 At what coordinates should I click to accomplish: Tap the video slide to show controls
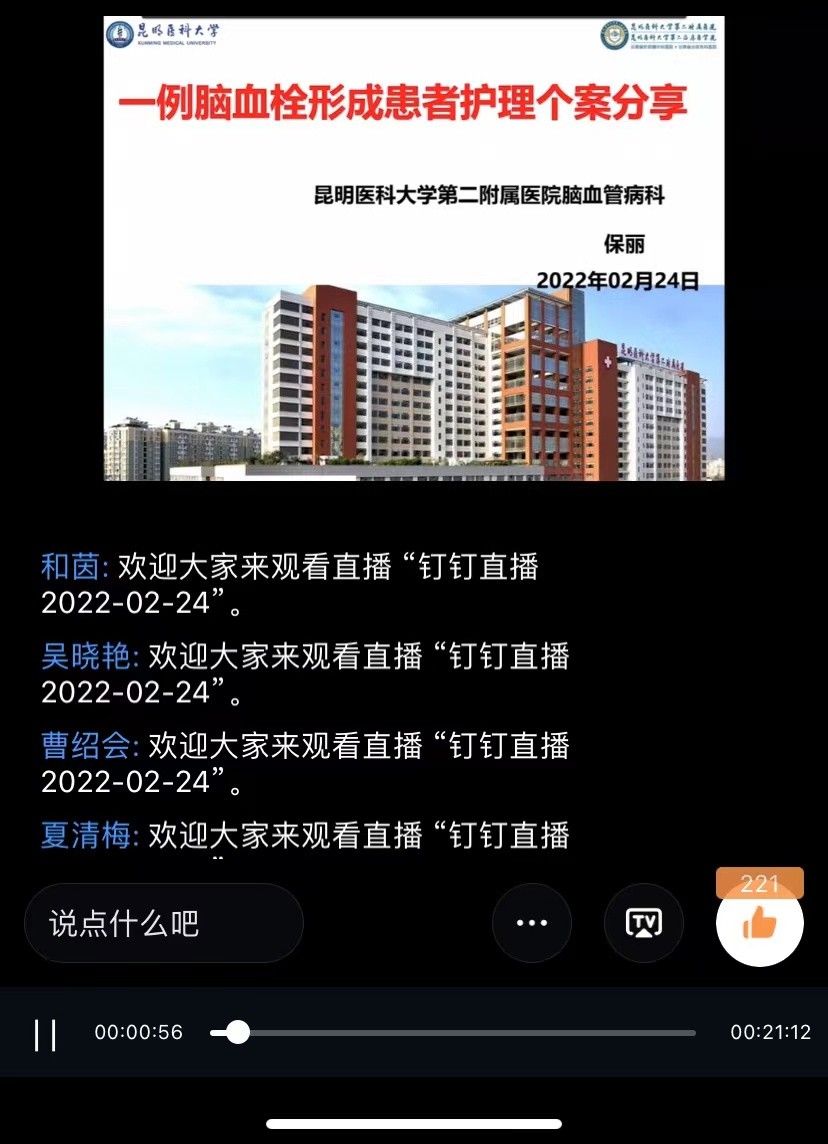pos(414,248)
